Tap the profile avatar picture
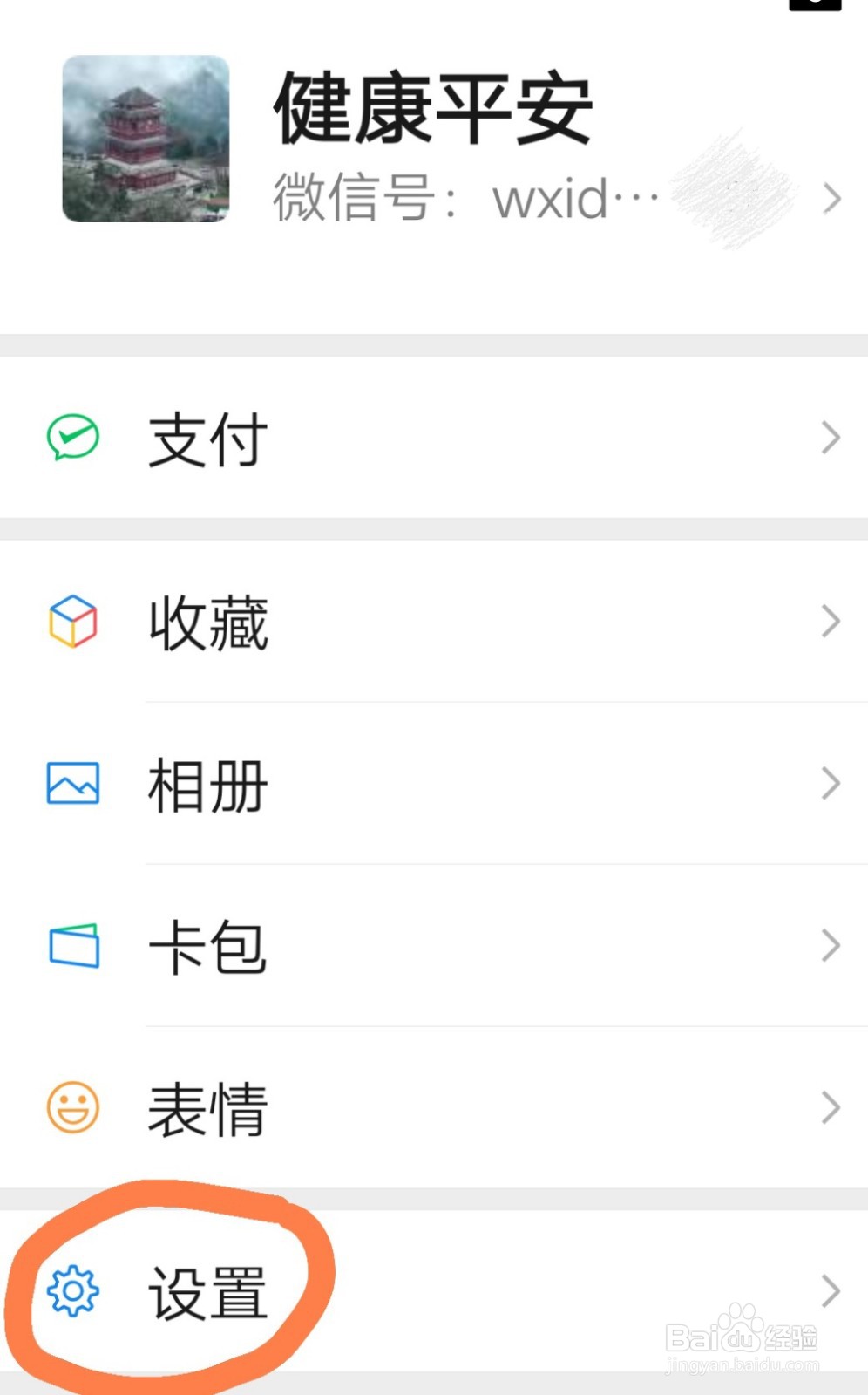Screen dimensions: 868x1395 pos(146,139)
